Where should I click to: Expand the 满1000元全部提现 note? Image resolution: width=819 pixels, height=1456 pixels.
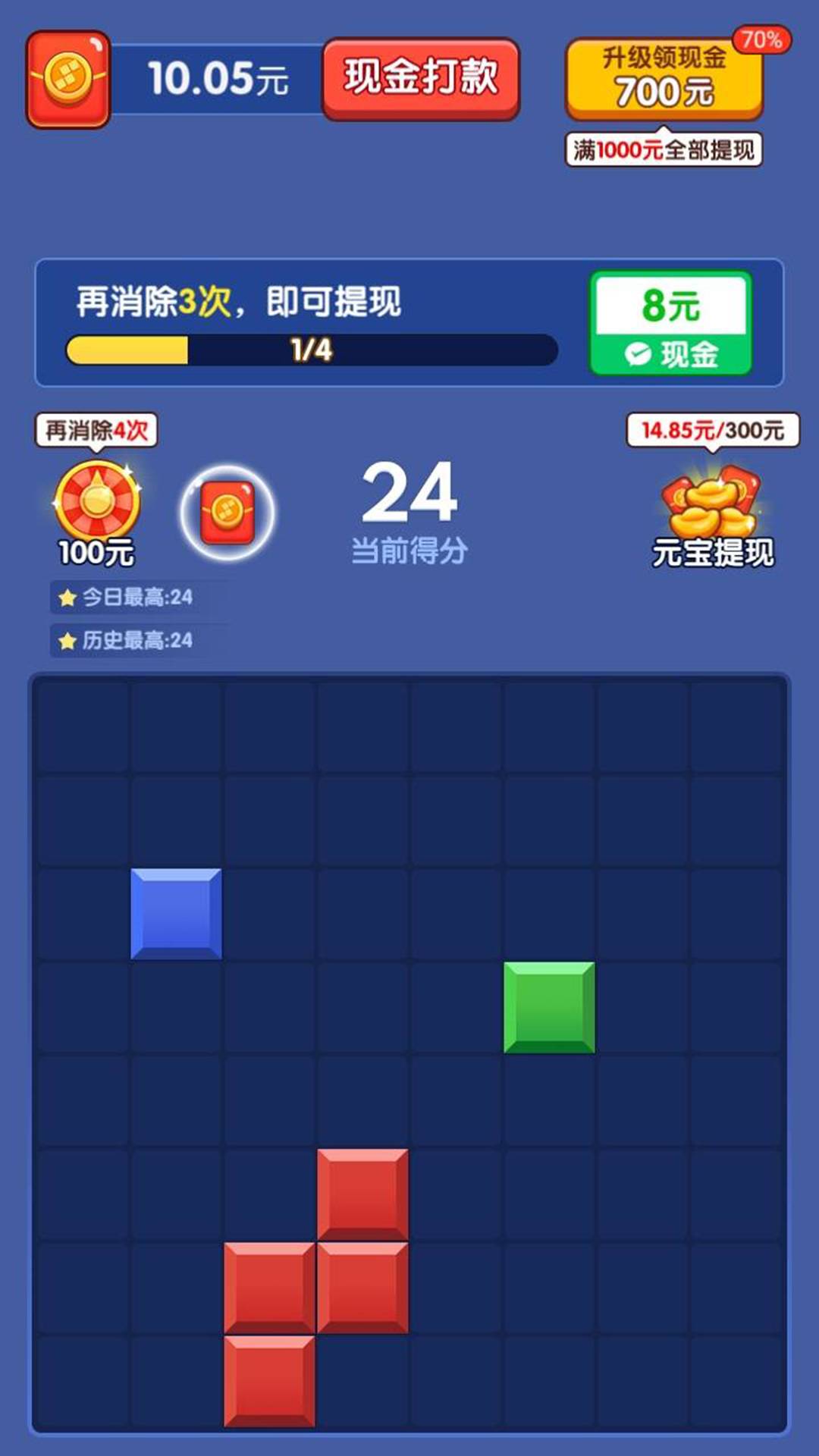coord(666,149)
